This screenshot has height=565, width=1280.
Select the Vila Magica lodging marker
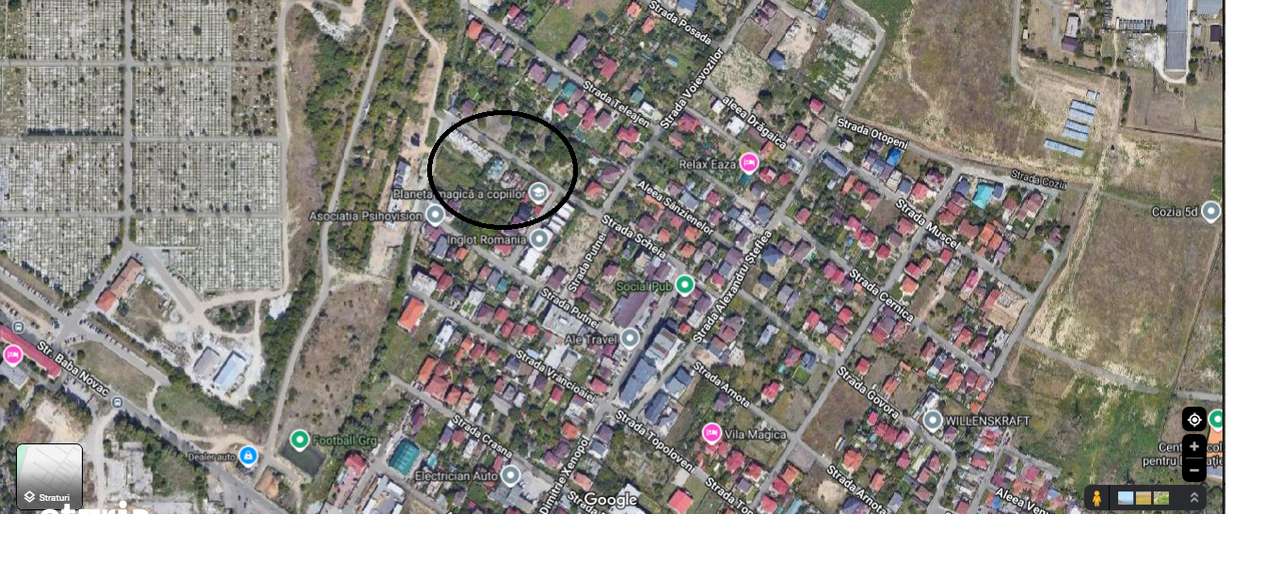click(x=712, y=433)
